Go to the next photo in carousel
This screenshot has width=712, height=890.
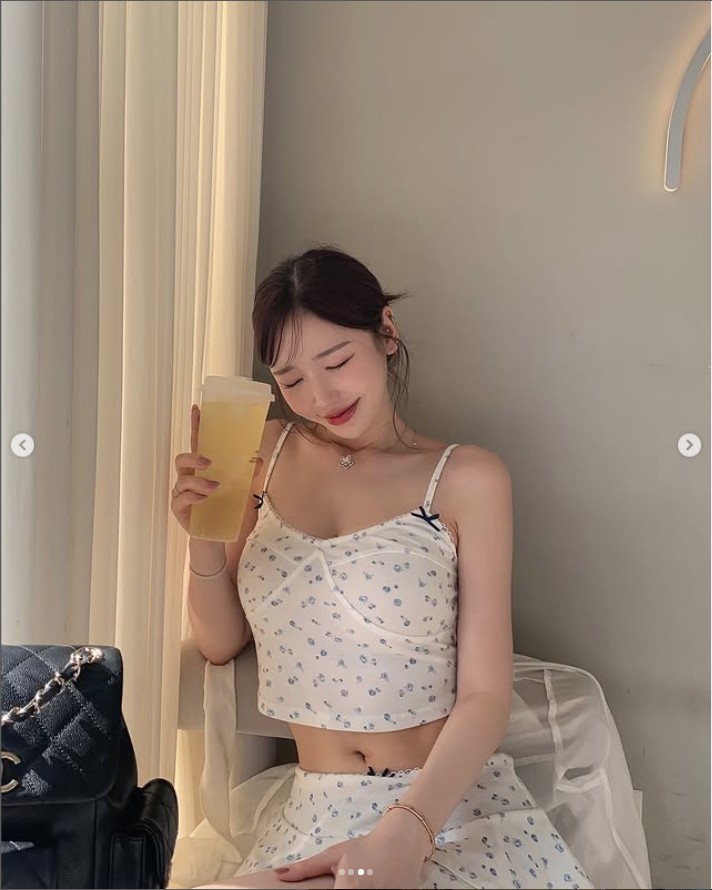click(689, 445)
